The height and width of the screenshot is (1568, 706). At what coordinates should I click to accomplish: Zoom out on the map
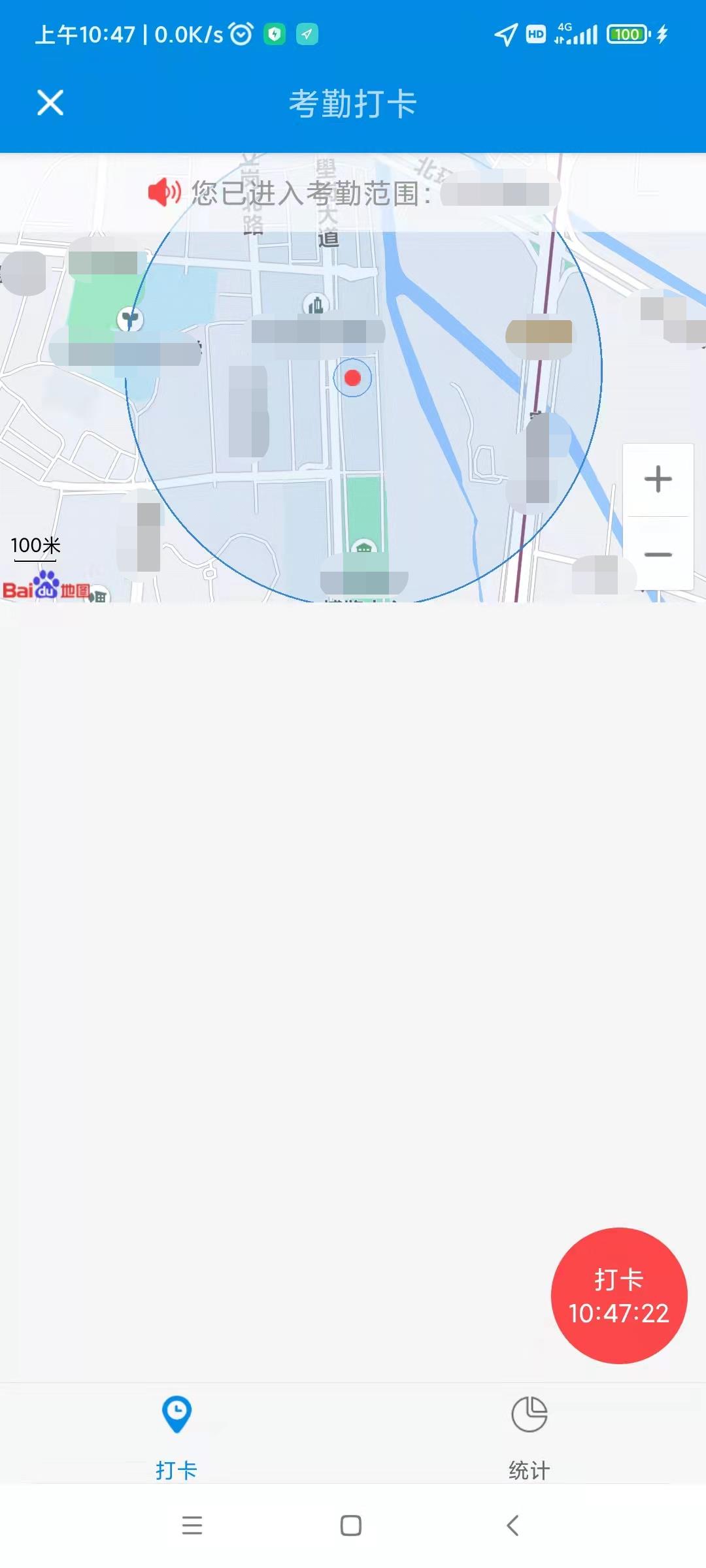(658, 555)
